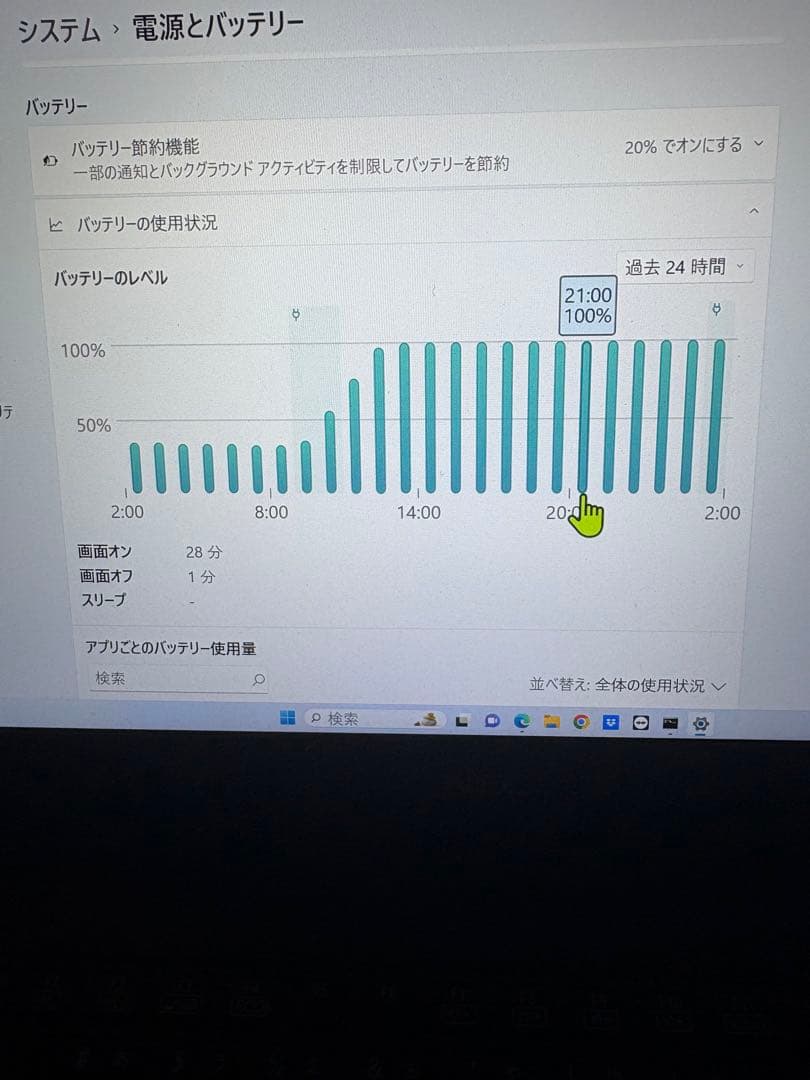Open Microsoft Edge from the taskbar
Image resolution: width=810 pixels, height=1080 pixels.
coord(524,722)
